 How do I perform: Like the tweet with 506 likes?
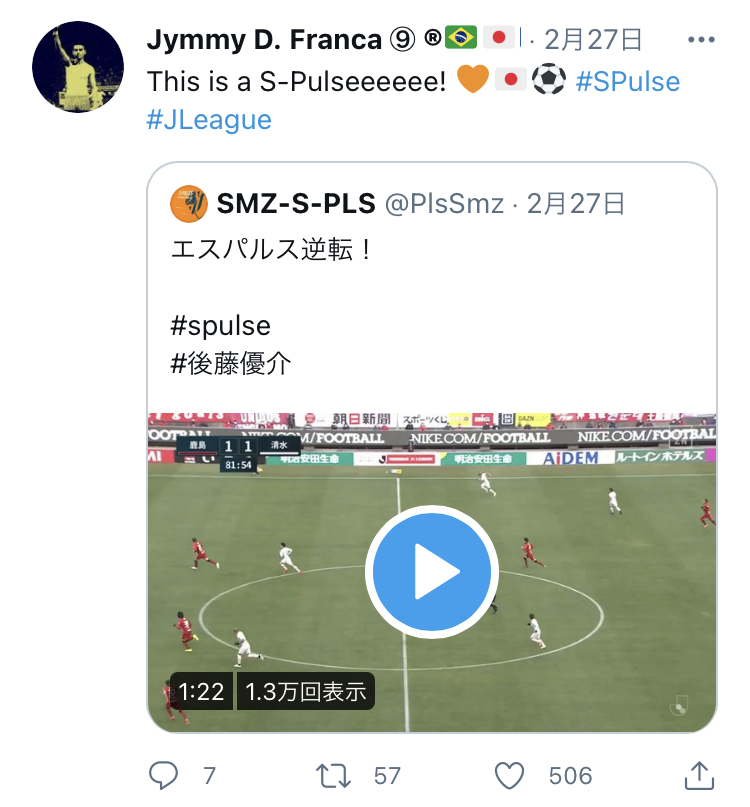click(510, 775)
